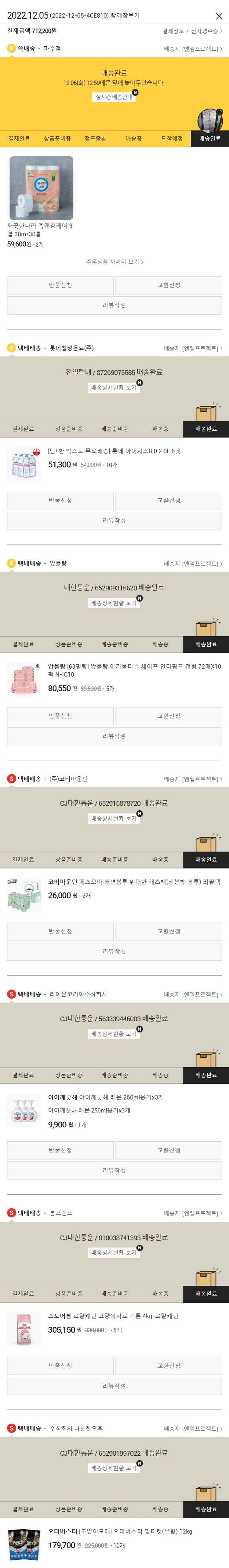View 배송상세현황 for CJ대한통운 652901997022
Image resolution: width=229 pixels, height=1568 pixels.
(114, 1468)
